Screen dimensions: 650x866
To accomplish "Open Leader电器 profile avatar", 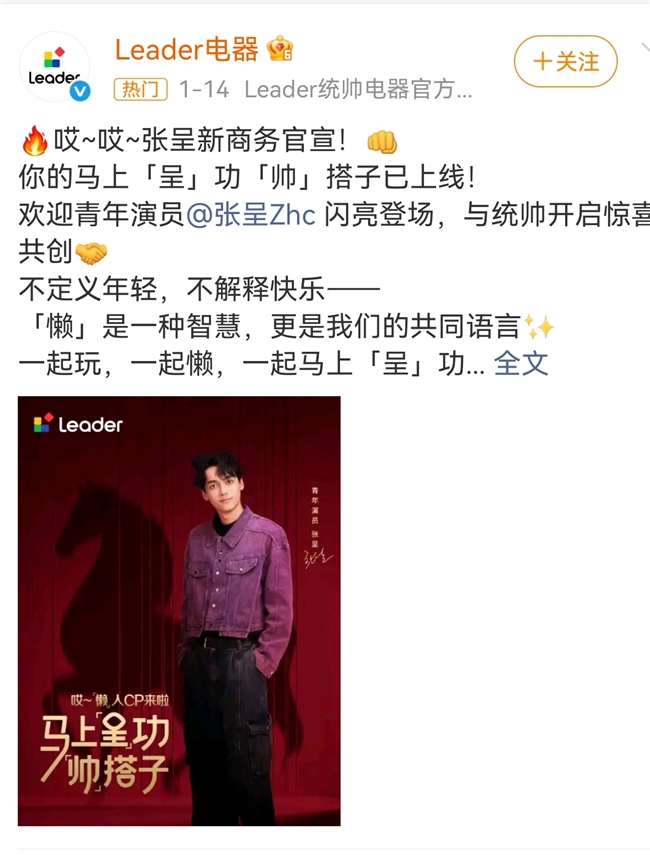I will 54,67.
